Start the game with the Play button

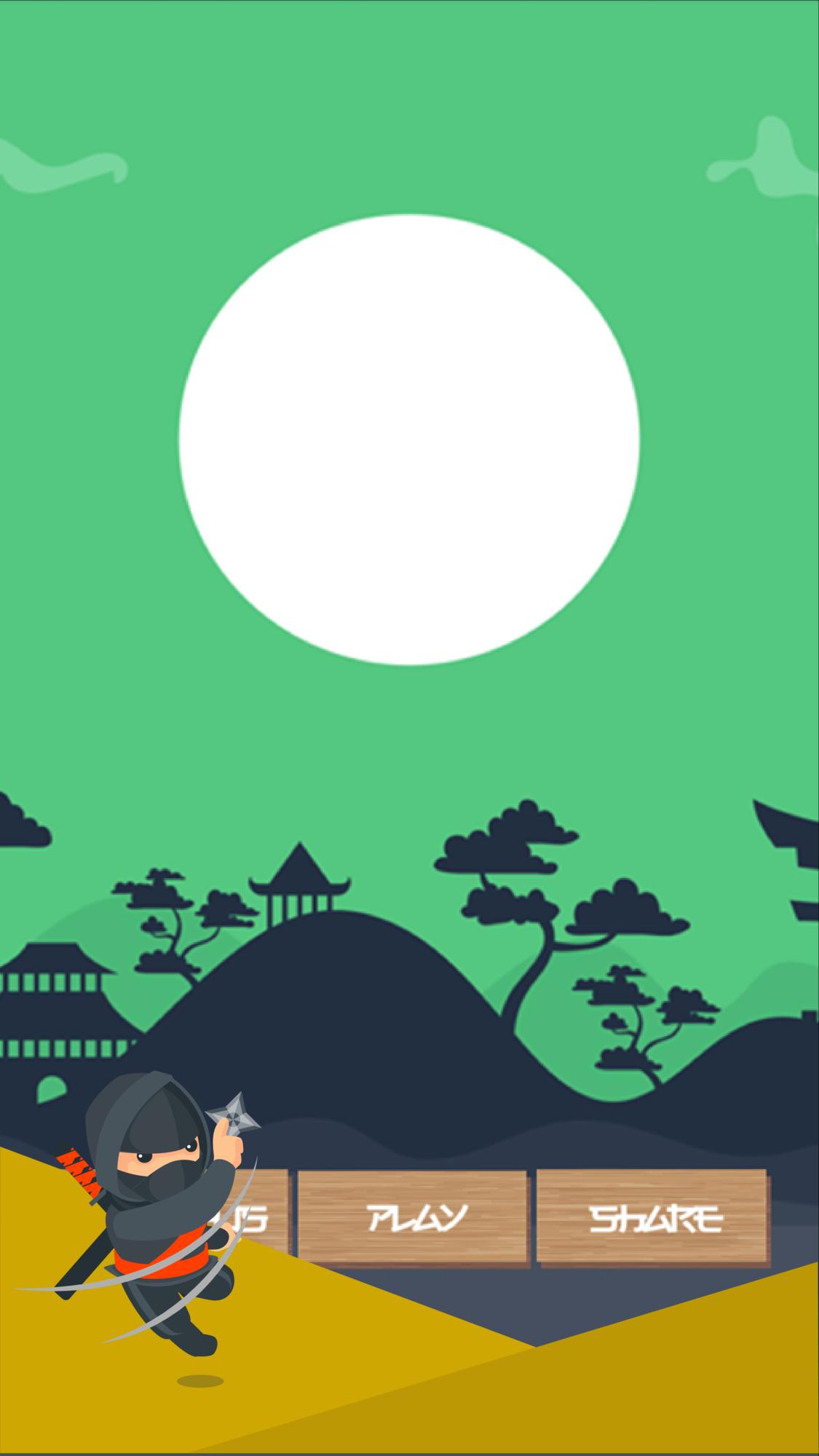(413, 1216)
